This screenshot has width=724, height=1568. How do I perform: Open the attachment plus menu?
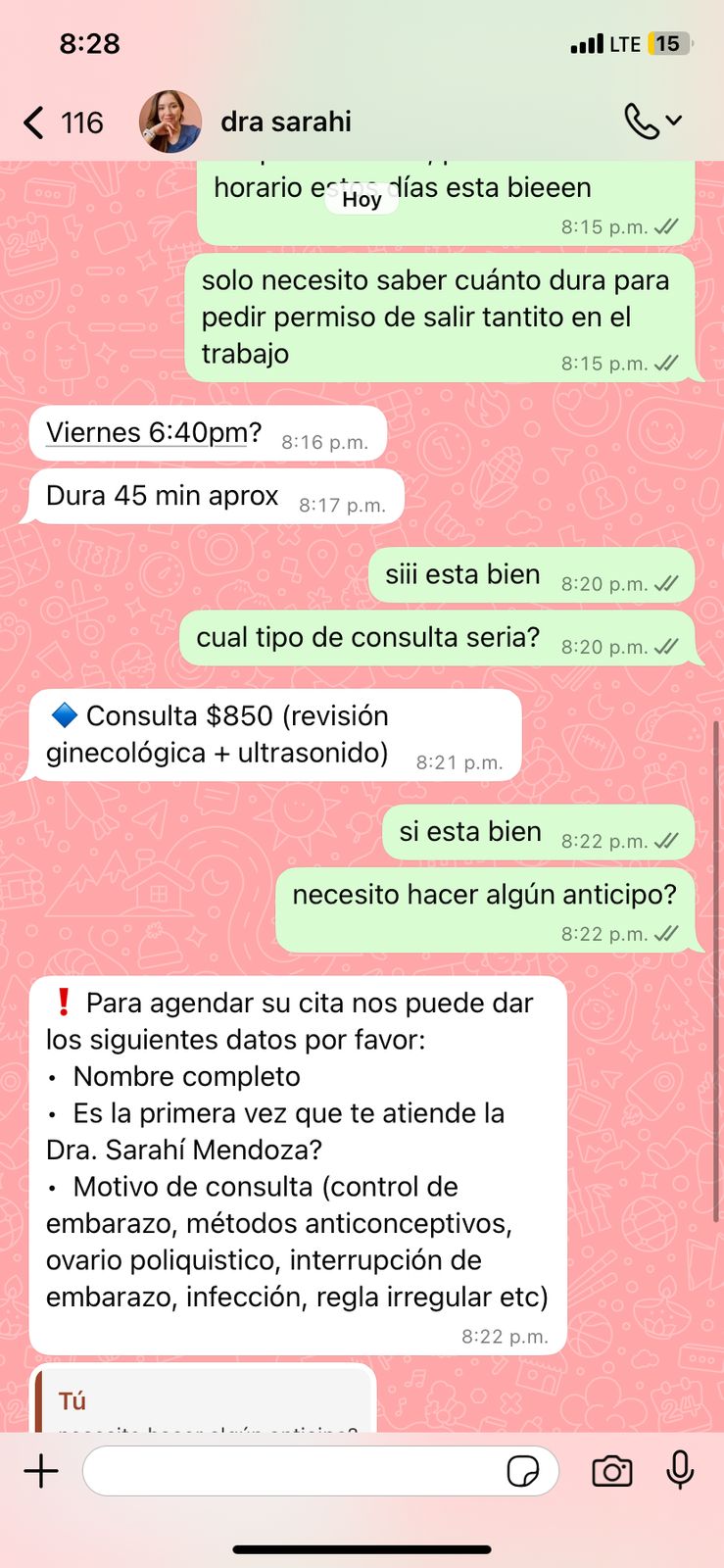click(41, 1471)
